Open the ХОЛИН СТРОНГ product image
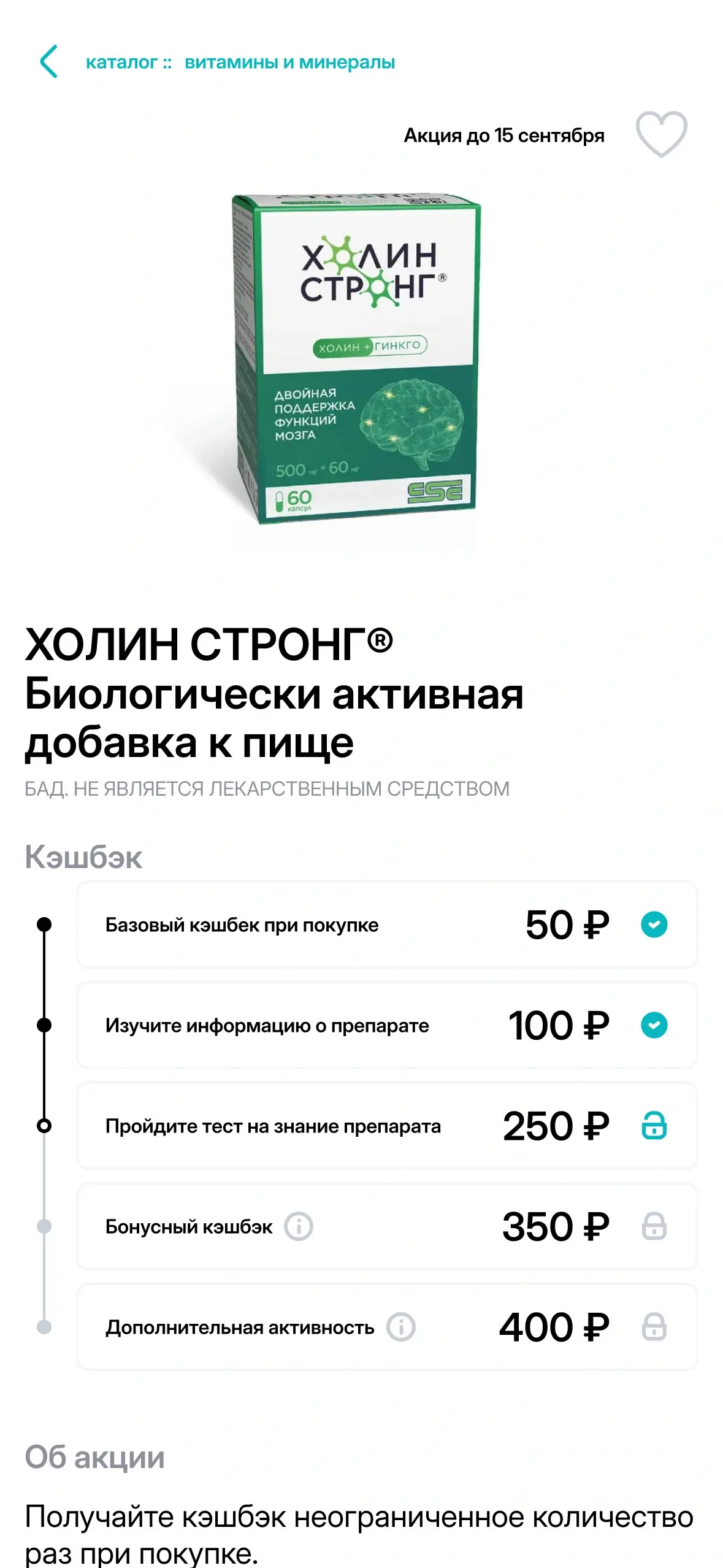723x1568 pixels. [356, 361]
